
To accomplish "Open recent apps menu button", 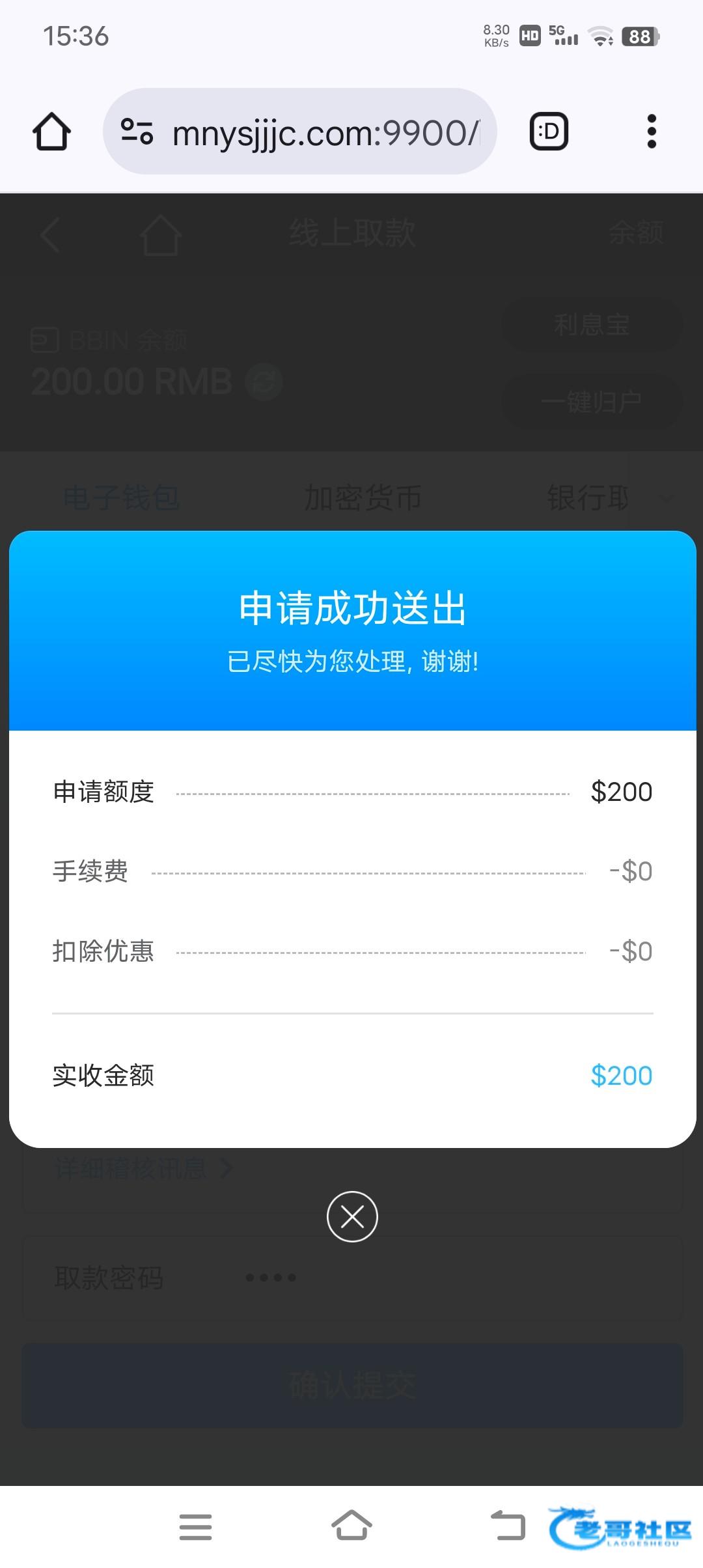I will coord(195,1527).
